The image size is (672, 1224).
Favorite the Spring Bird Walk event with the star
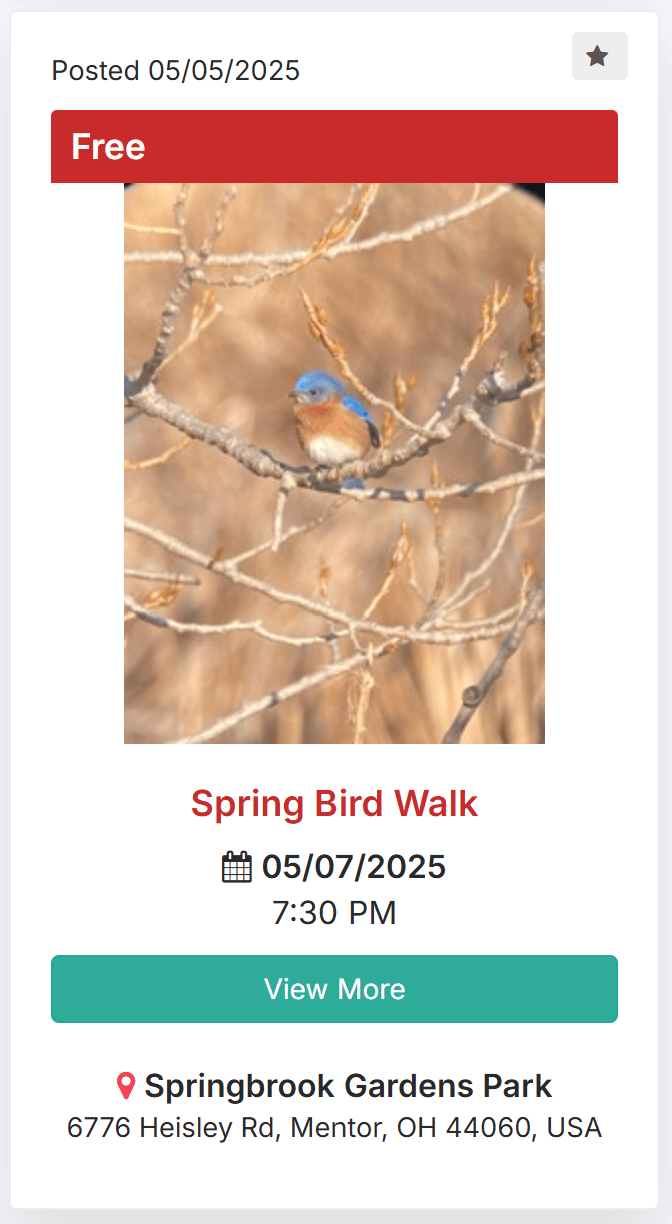click(599, 56)
